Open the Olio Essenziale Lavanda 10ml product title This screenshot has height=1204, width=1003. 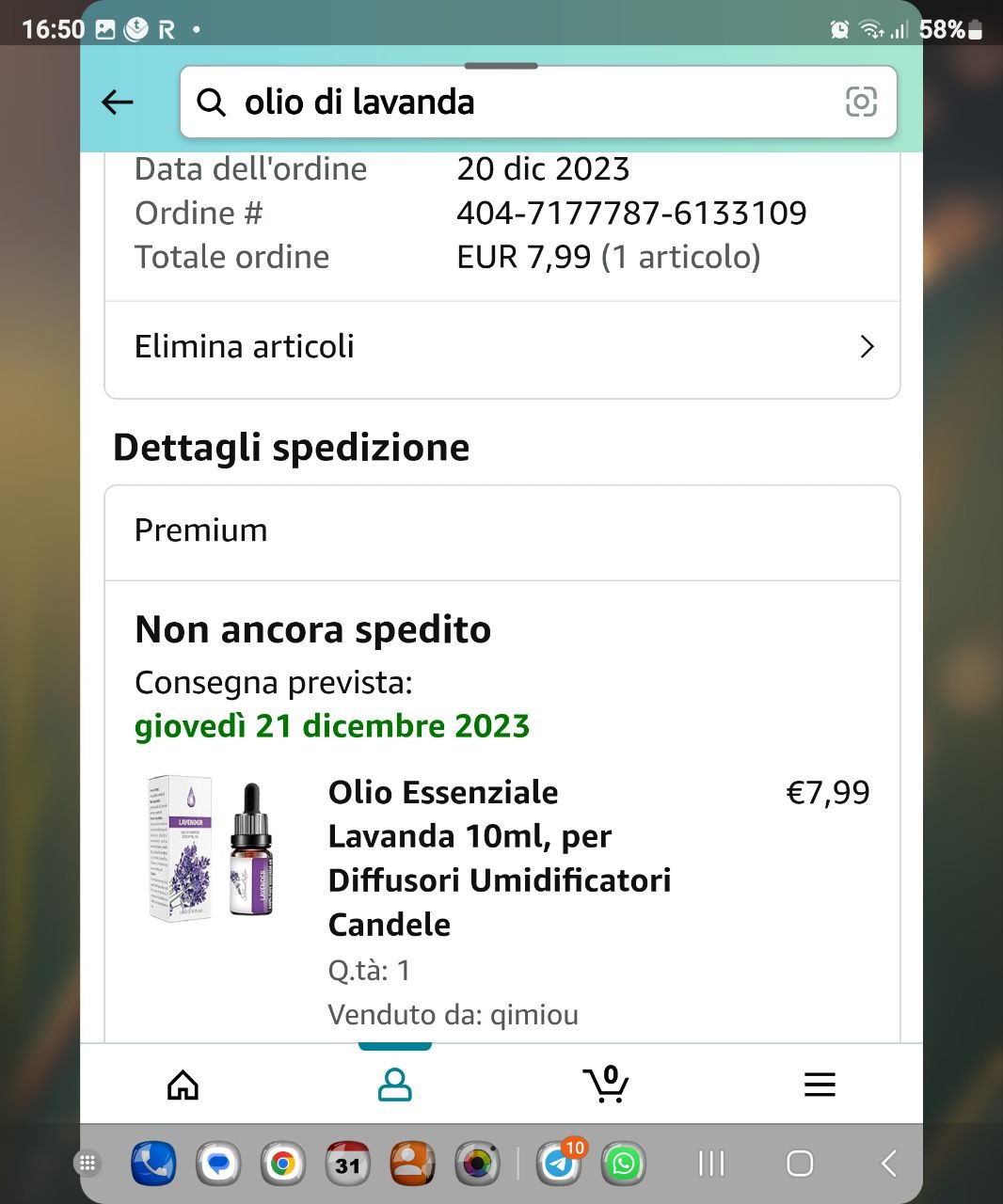[x=500, y=857]
